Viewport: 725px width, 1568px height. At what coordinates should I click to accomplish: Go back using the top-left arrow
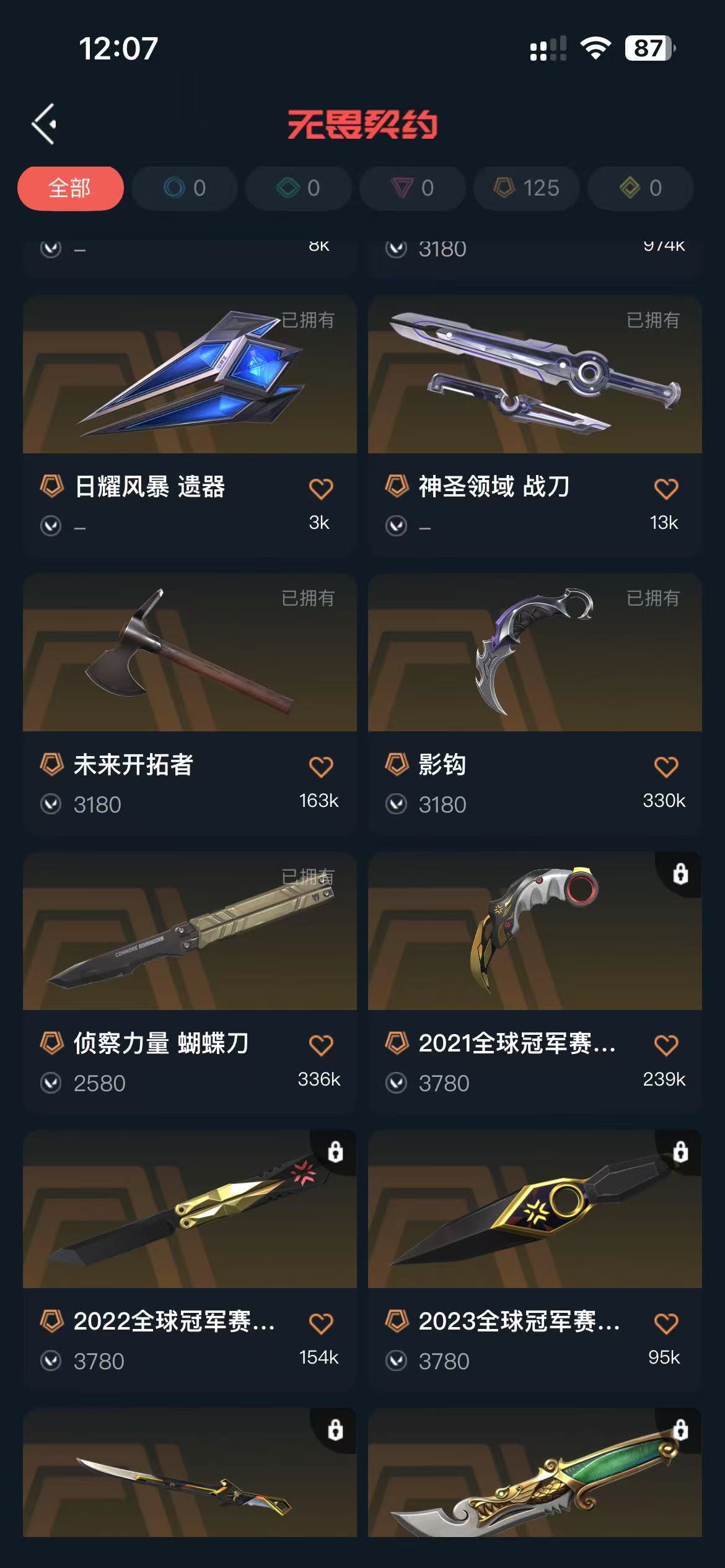click(45, 124)
